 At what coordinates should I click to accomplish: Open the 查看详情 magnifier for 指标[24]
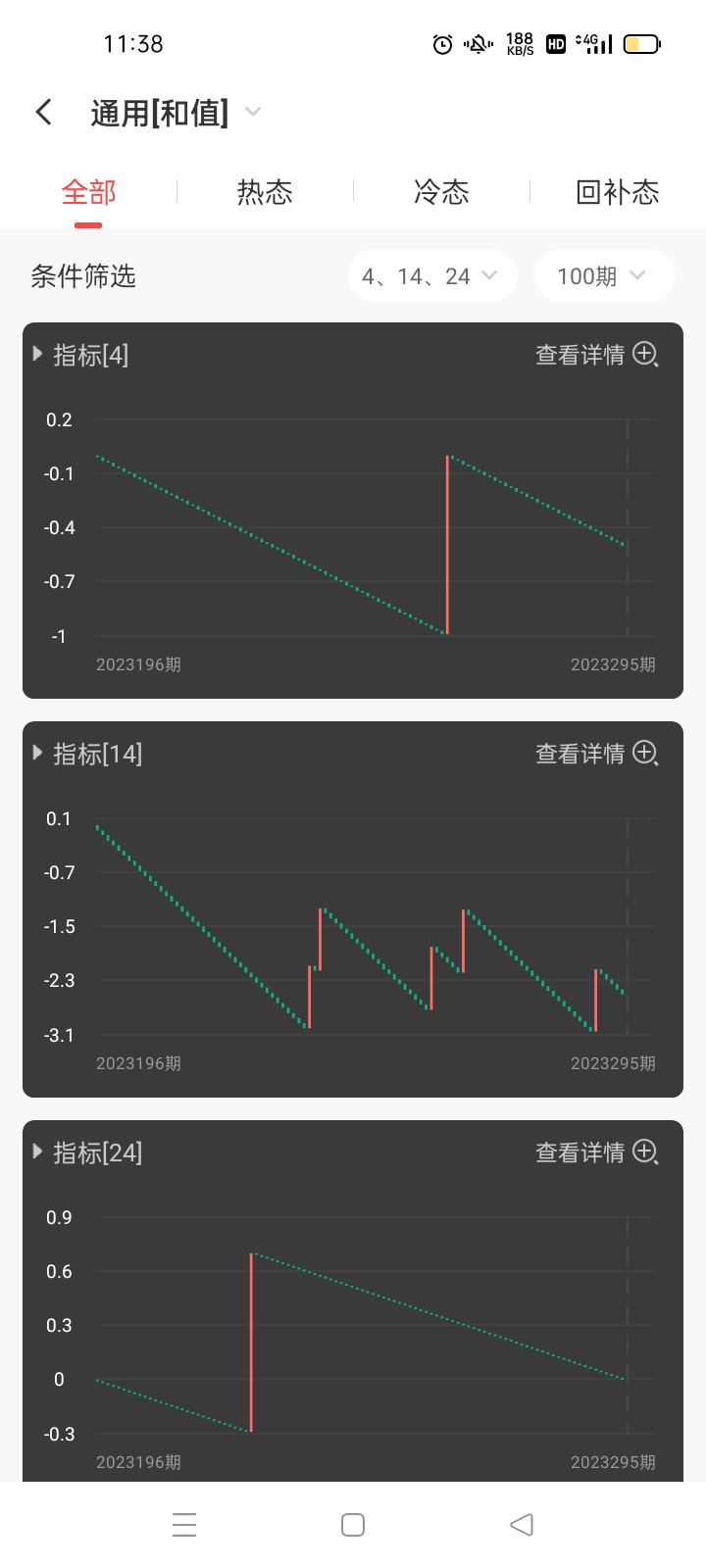click(x=645, y=1153)
